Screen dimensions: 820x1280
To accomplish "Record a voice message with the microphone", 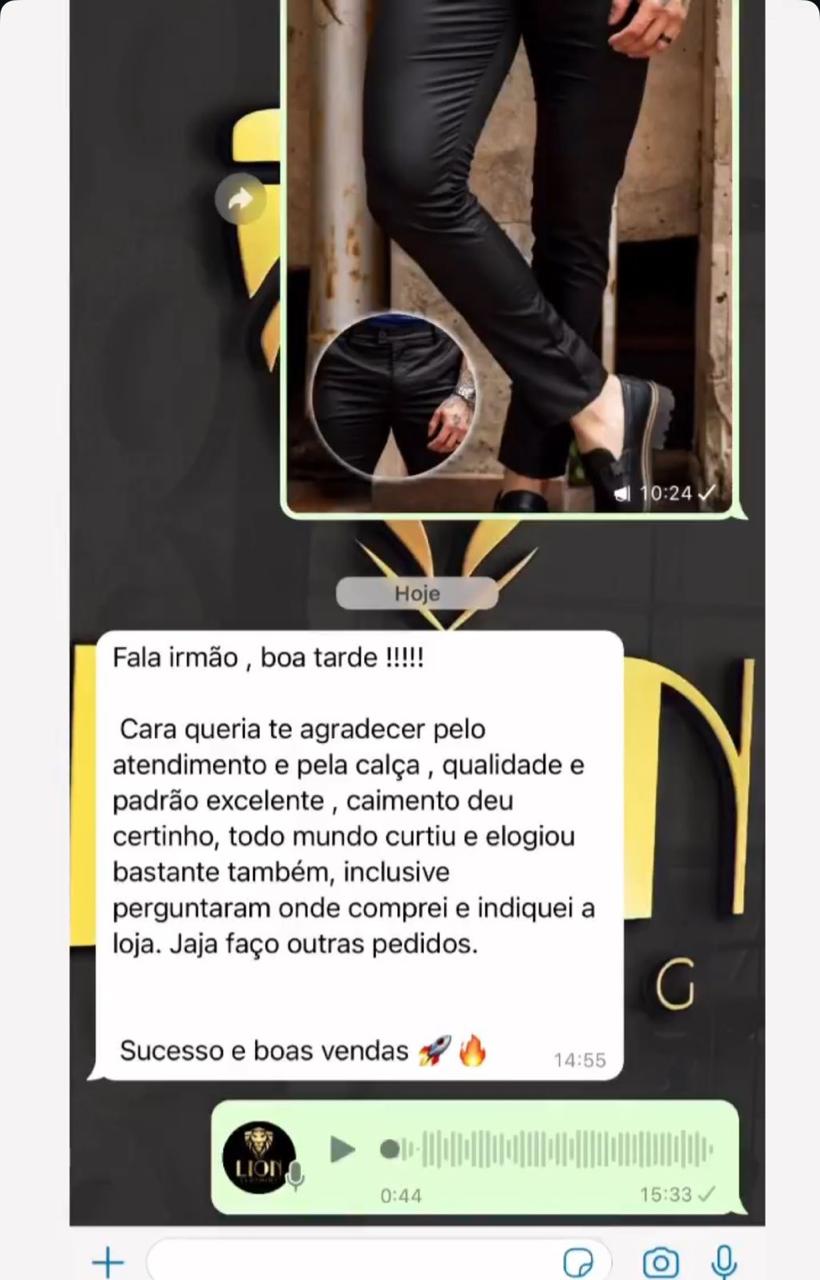I will pos(724,1261).
